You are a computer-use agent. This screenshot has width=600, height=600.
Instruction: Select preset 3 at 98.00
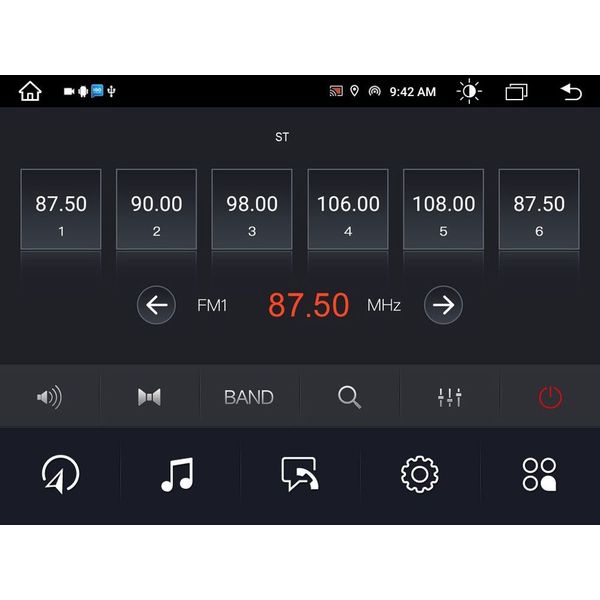252,209
